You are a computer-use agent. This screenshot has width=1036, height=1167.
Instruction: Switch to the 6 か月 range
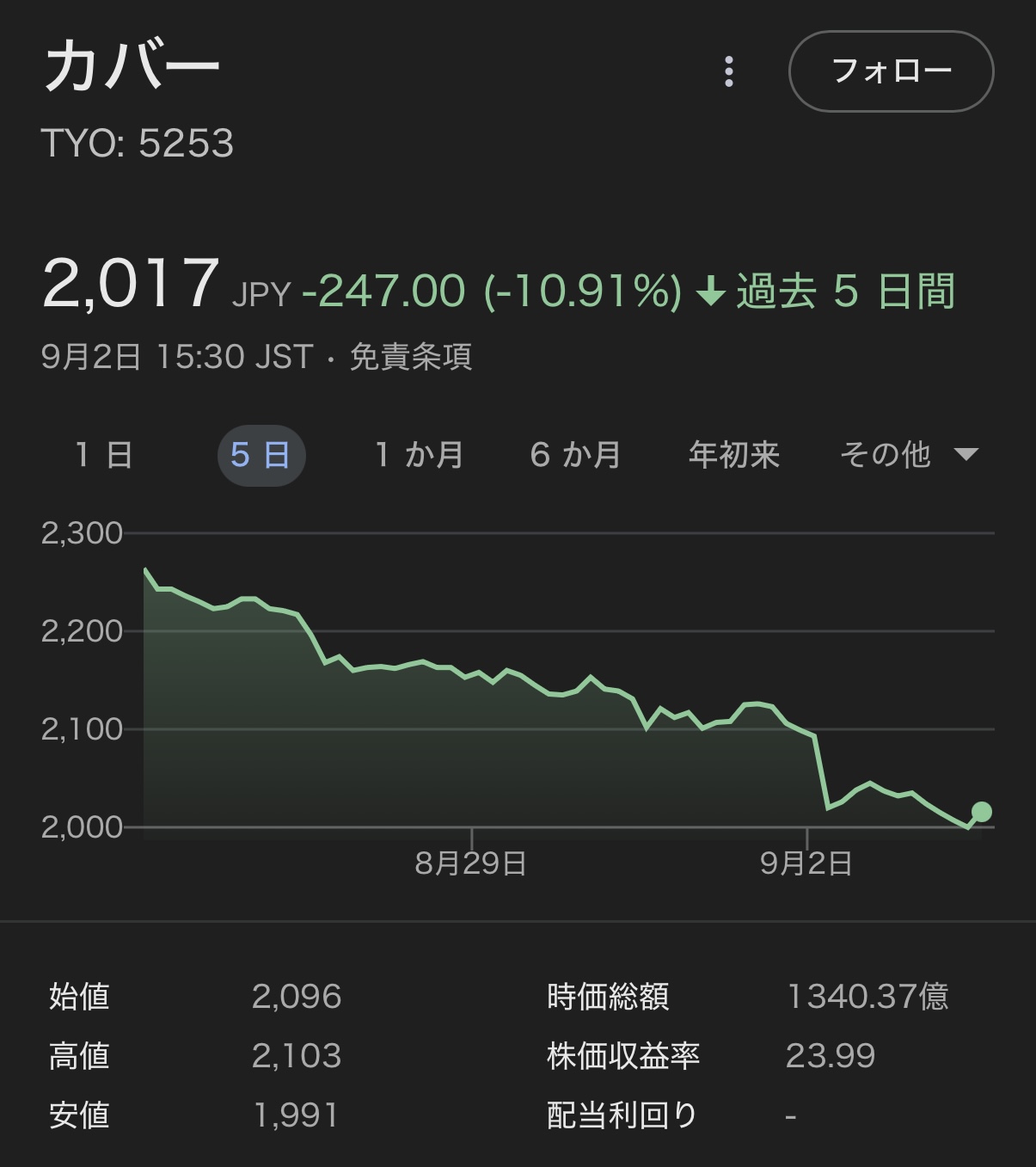point(575,455)
